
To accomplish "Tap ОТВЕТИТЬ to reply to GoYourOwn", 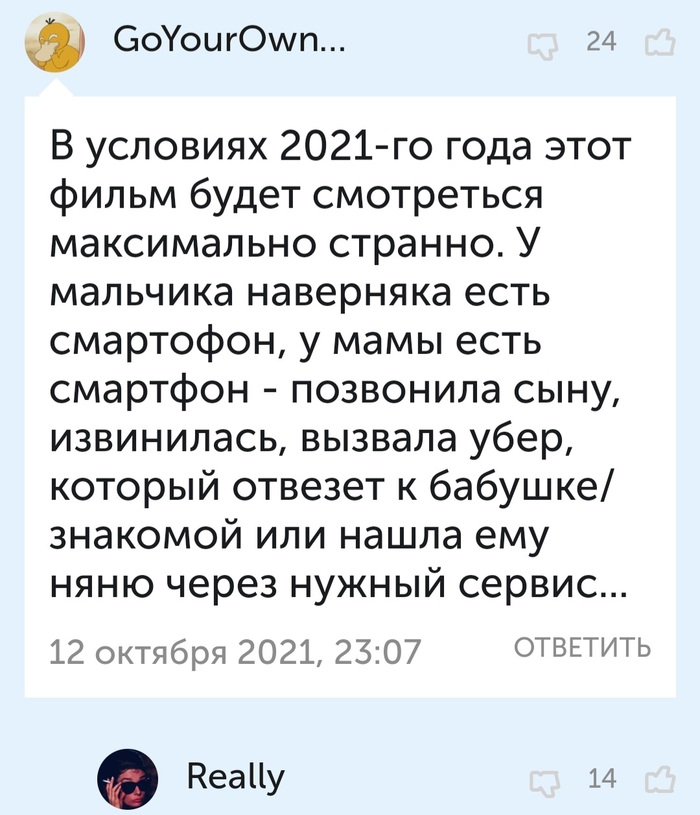I will coord(582,647).
